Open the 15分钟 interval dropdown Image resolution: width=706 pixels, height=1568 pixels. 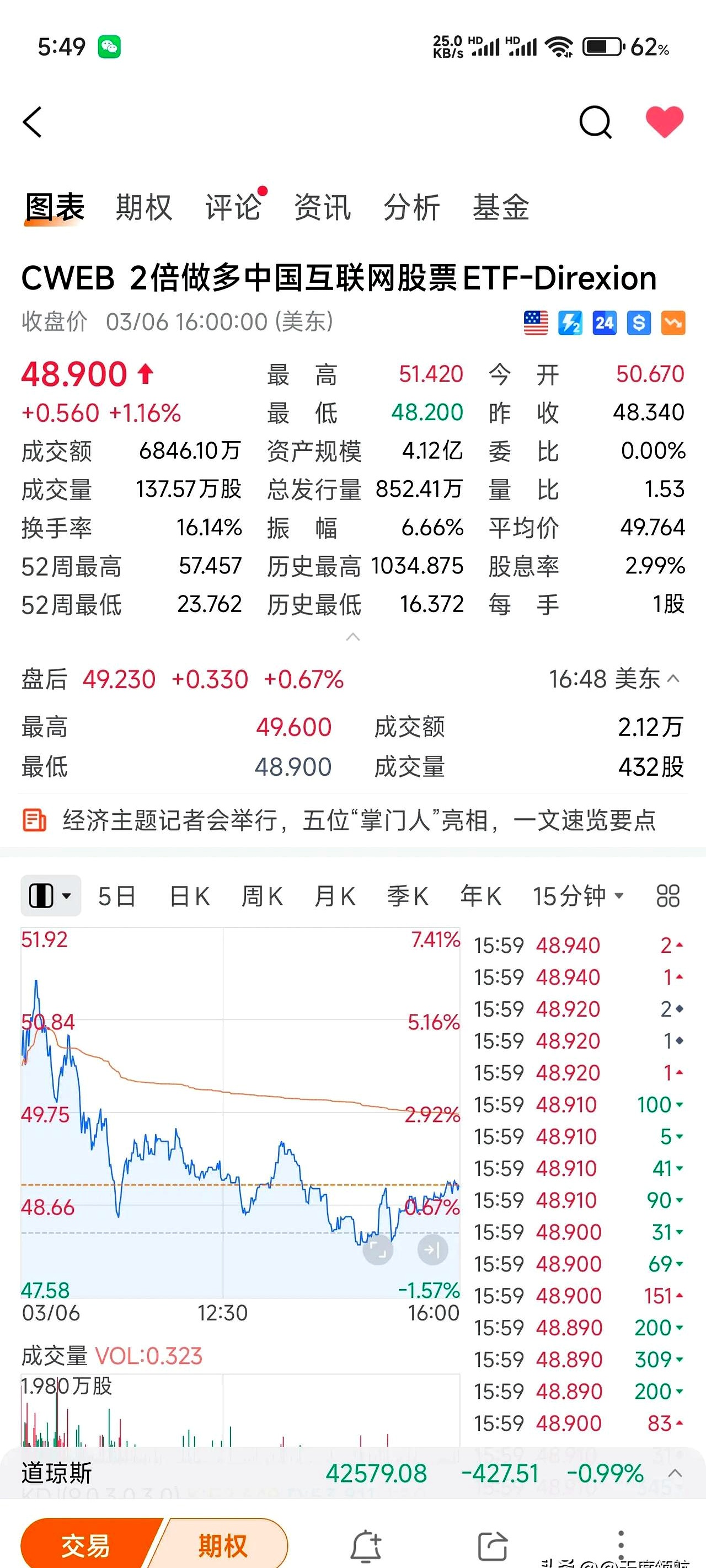577,896
